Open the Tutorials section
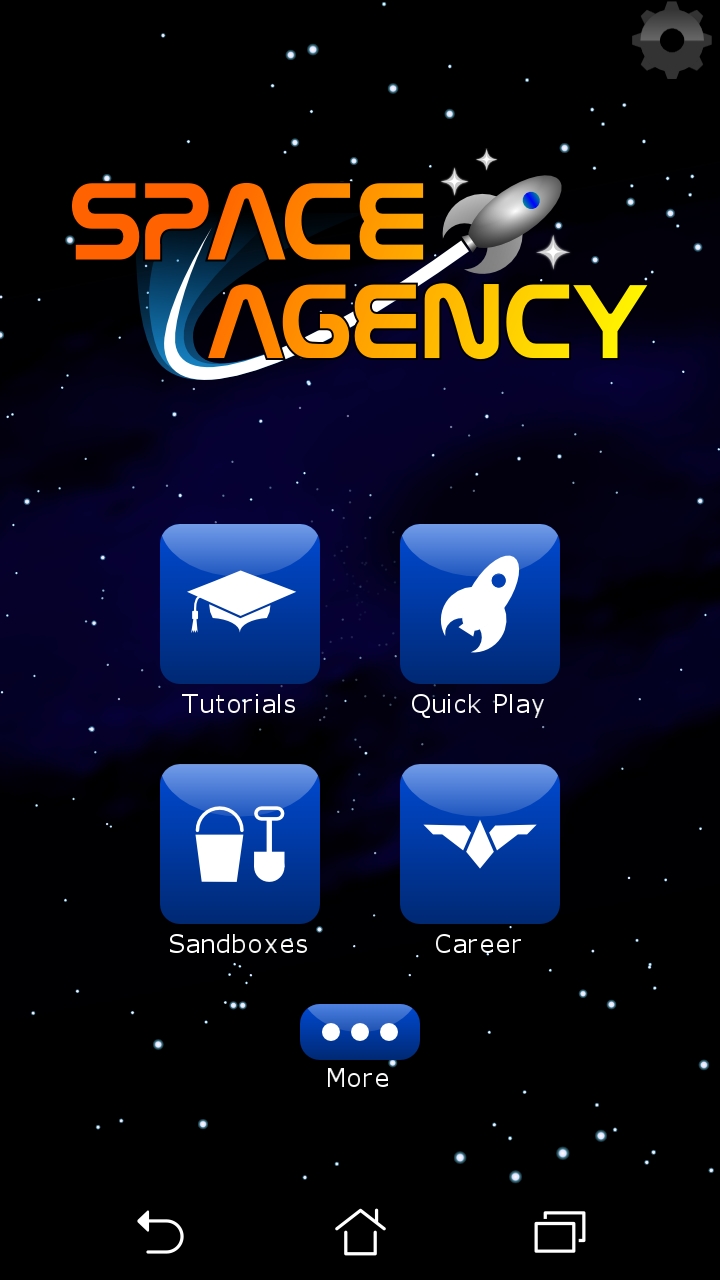Image resolution: width=720 pixels, height=1280 pixels. (x=240, y=604)
